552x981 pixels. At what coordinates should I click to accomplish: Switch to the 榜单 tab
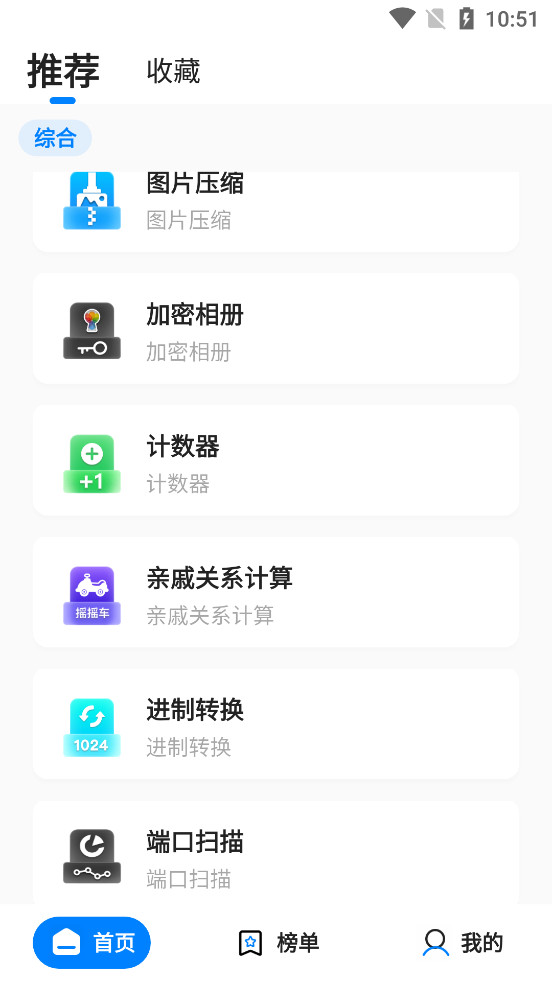(279, 942)
